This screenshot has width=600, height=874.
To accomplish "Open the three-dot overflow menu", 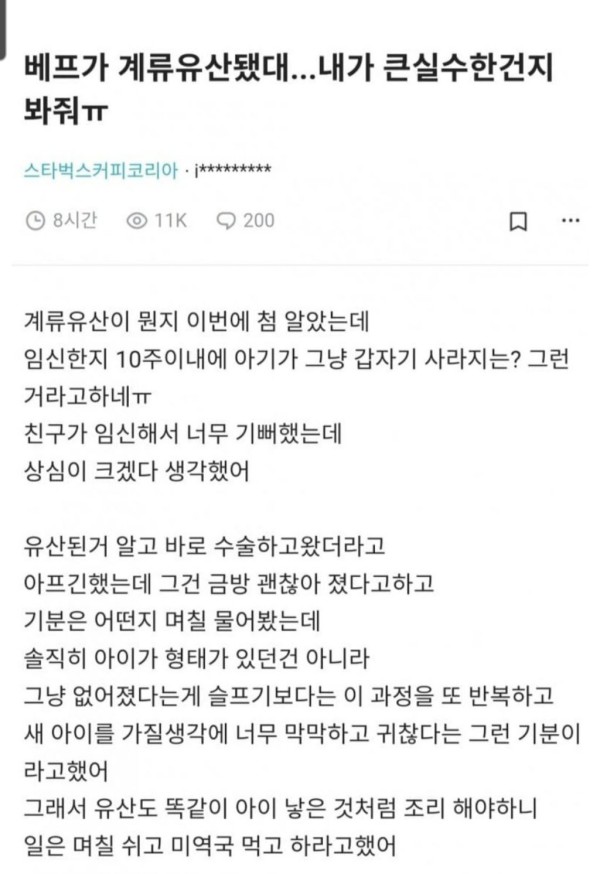I will (x=570, y=221).
